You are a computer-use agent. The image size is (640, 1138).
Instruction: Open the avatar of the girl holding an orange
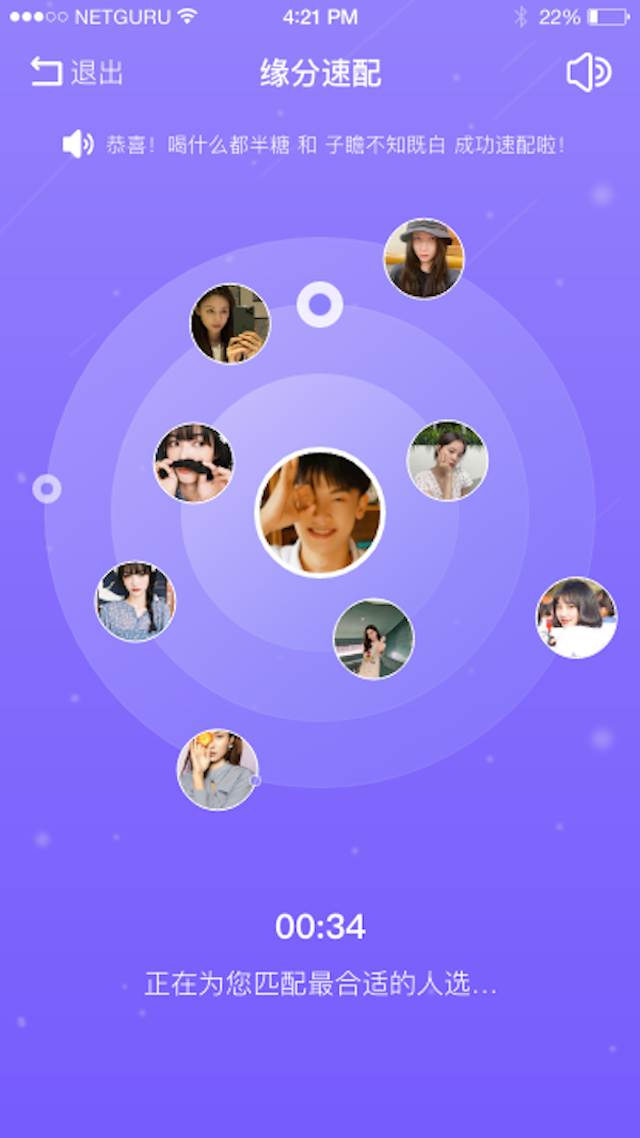pyautogui.click(x=217, y=768)
